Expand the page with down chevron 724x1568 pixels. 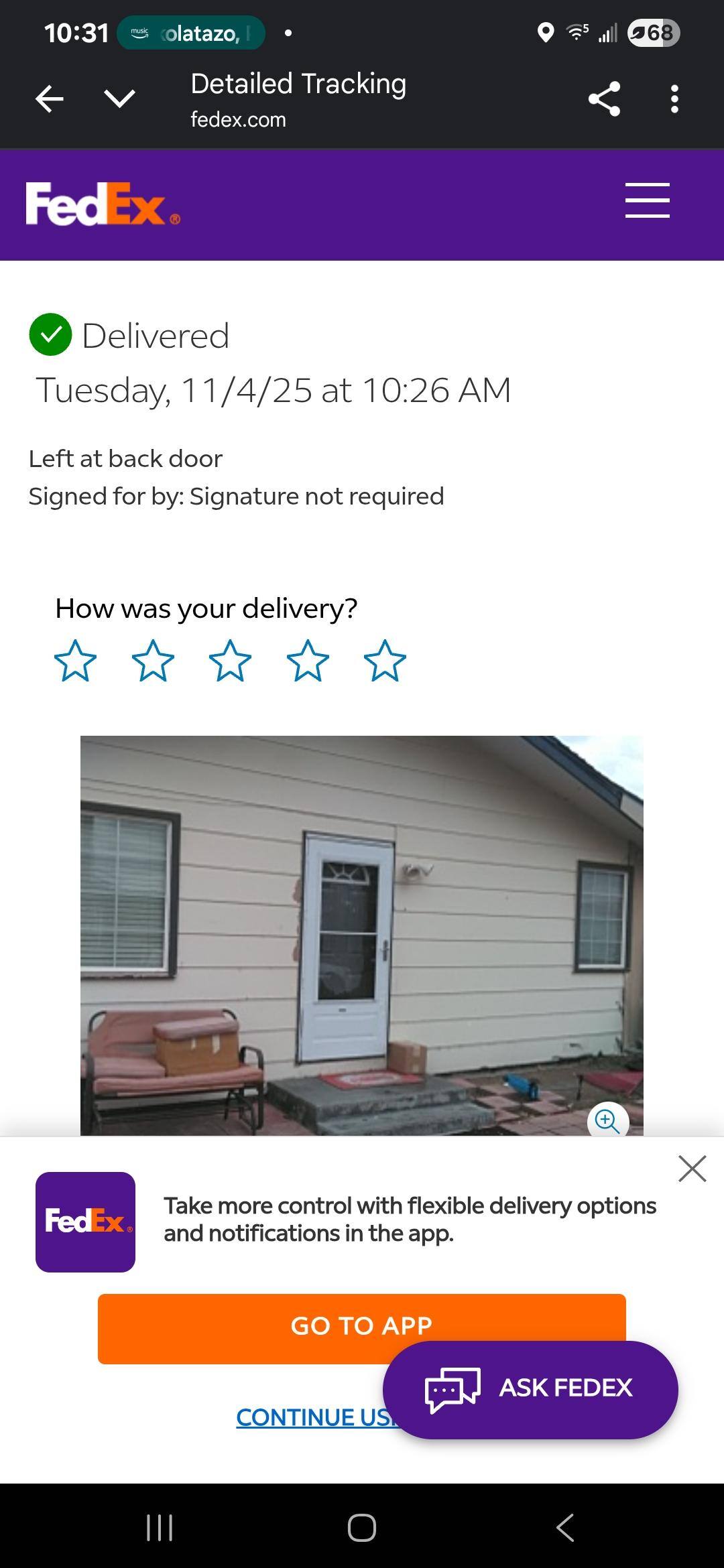pos(118,99)
